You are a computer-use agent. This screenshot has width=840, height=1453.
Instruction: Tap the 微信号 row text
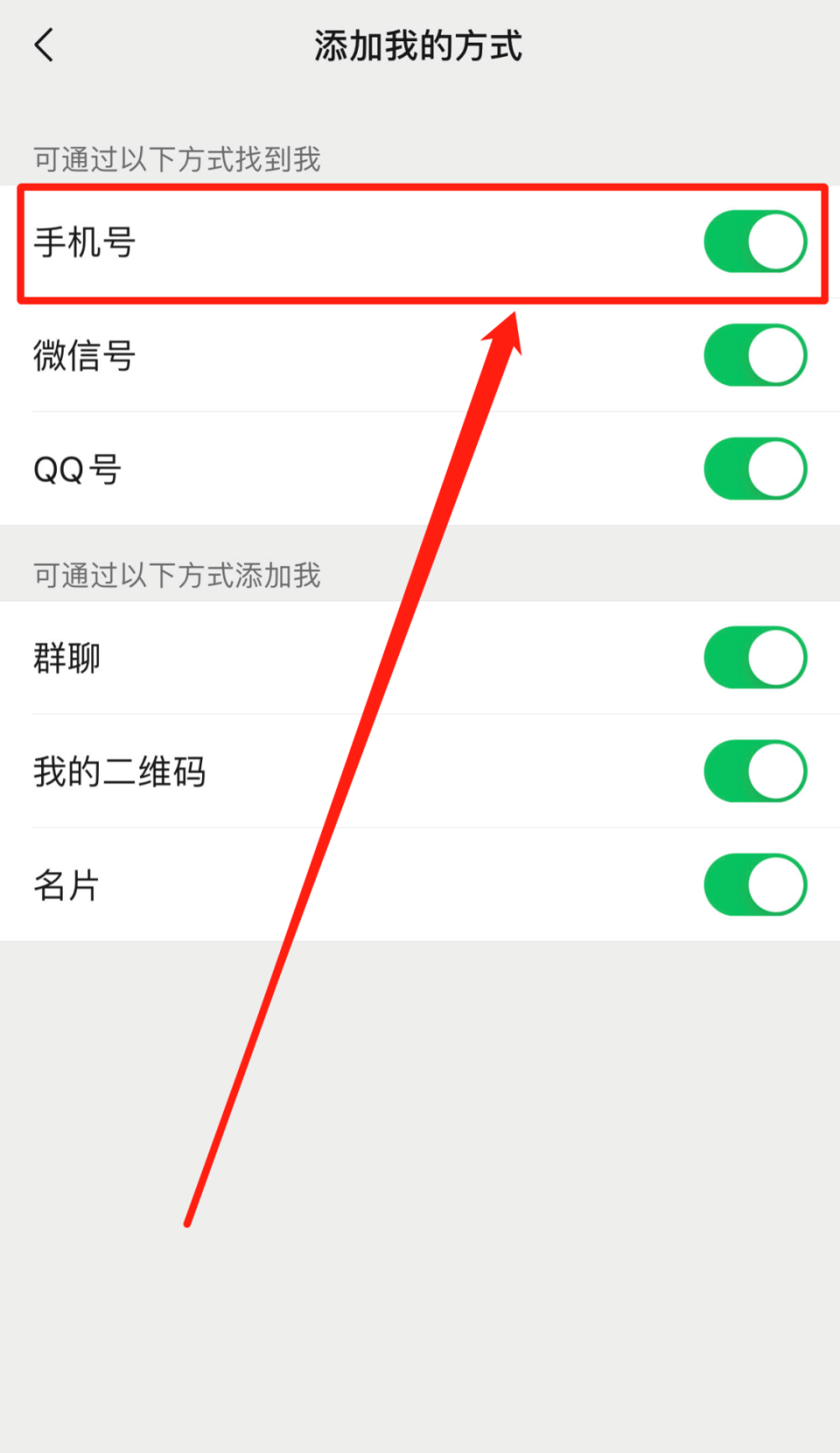[84, 355]
